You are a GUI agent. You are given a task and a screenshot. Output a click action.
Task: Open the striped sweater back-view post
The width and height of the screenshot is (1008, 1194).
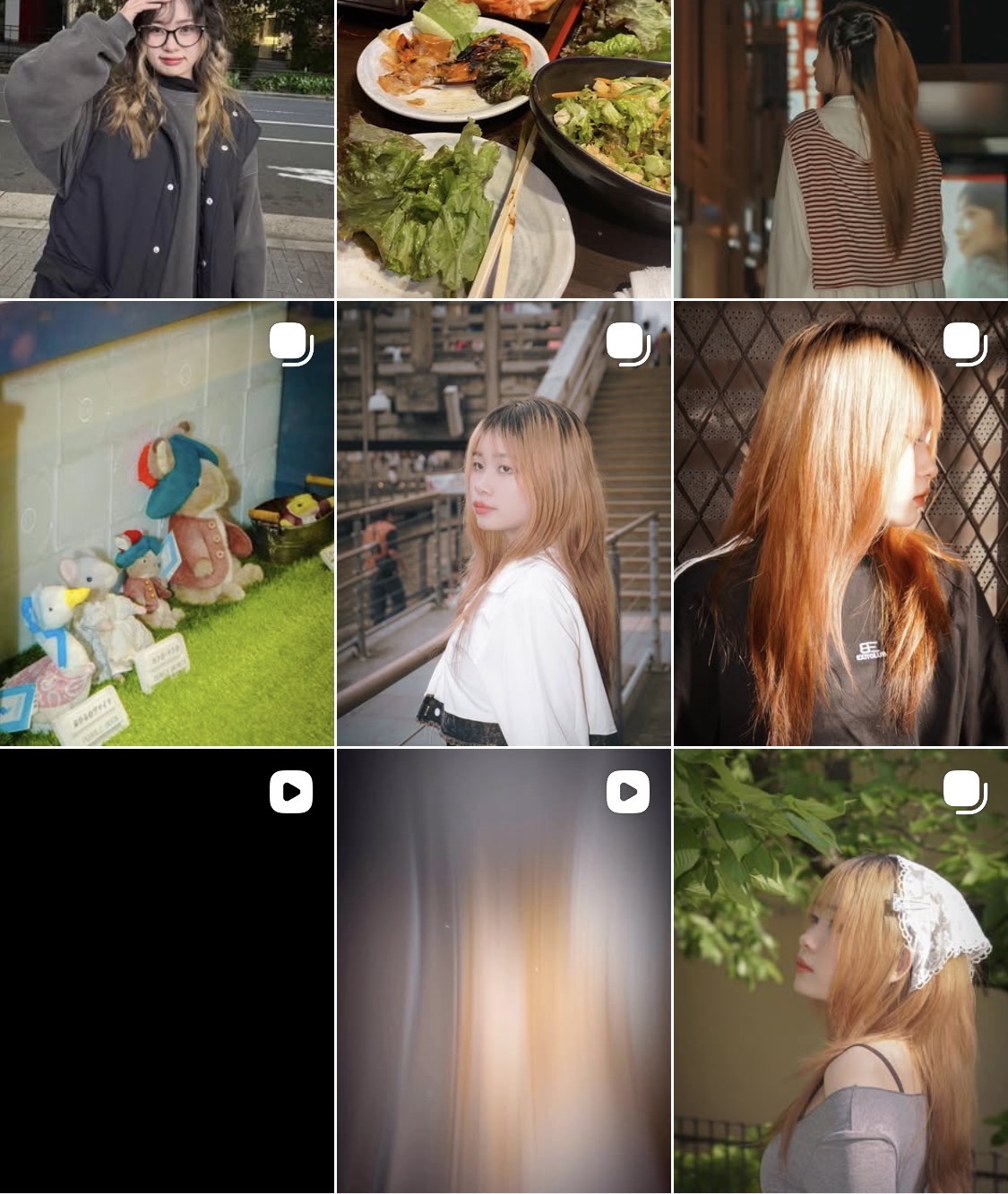[840, 149]
